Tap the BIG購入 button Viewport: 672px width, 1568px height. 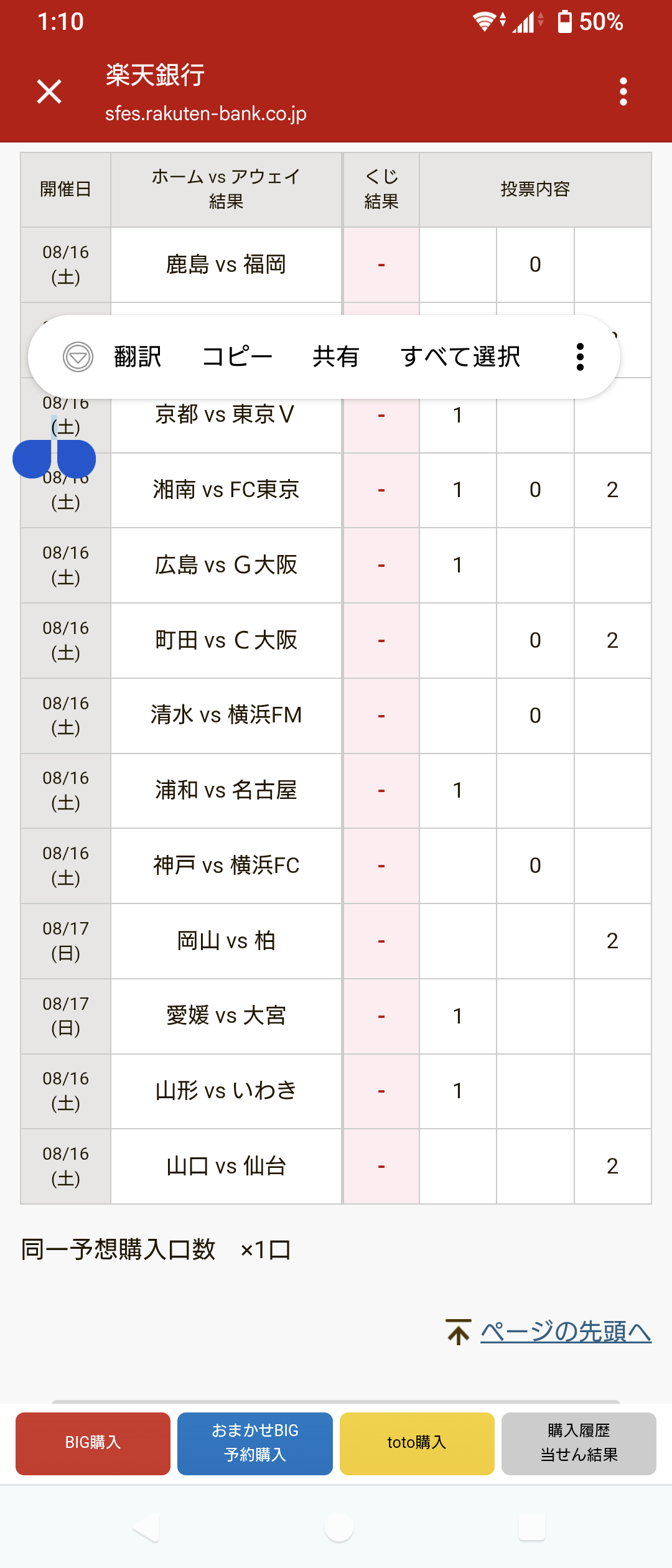93,1443
